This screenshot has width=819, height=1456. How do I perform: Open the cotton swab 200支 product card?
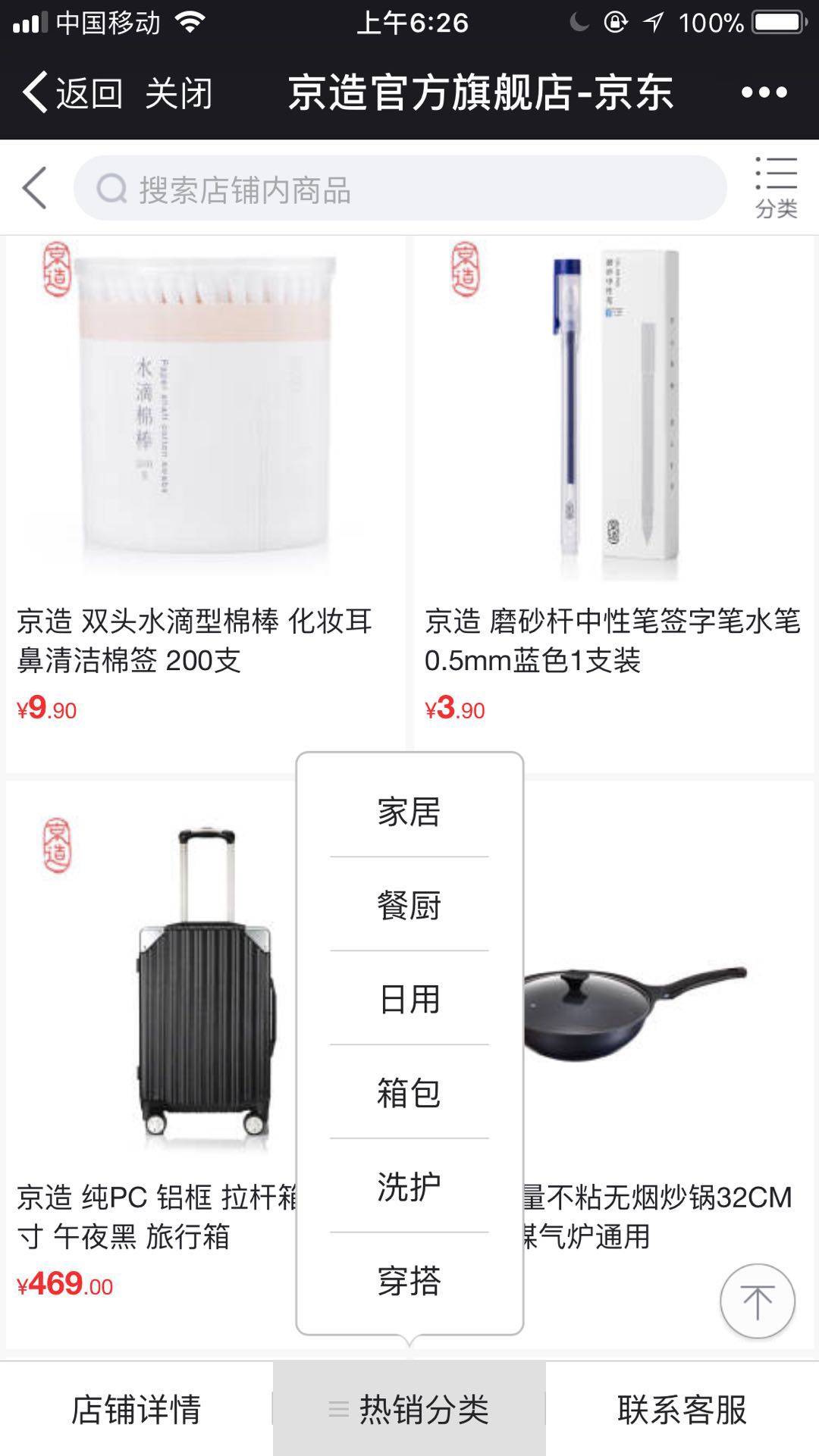[206, 504]
